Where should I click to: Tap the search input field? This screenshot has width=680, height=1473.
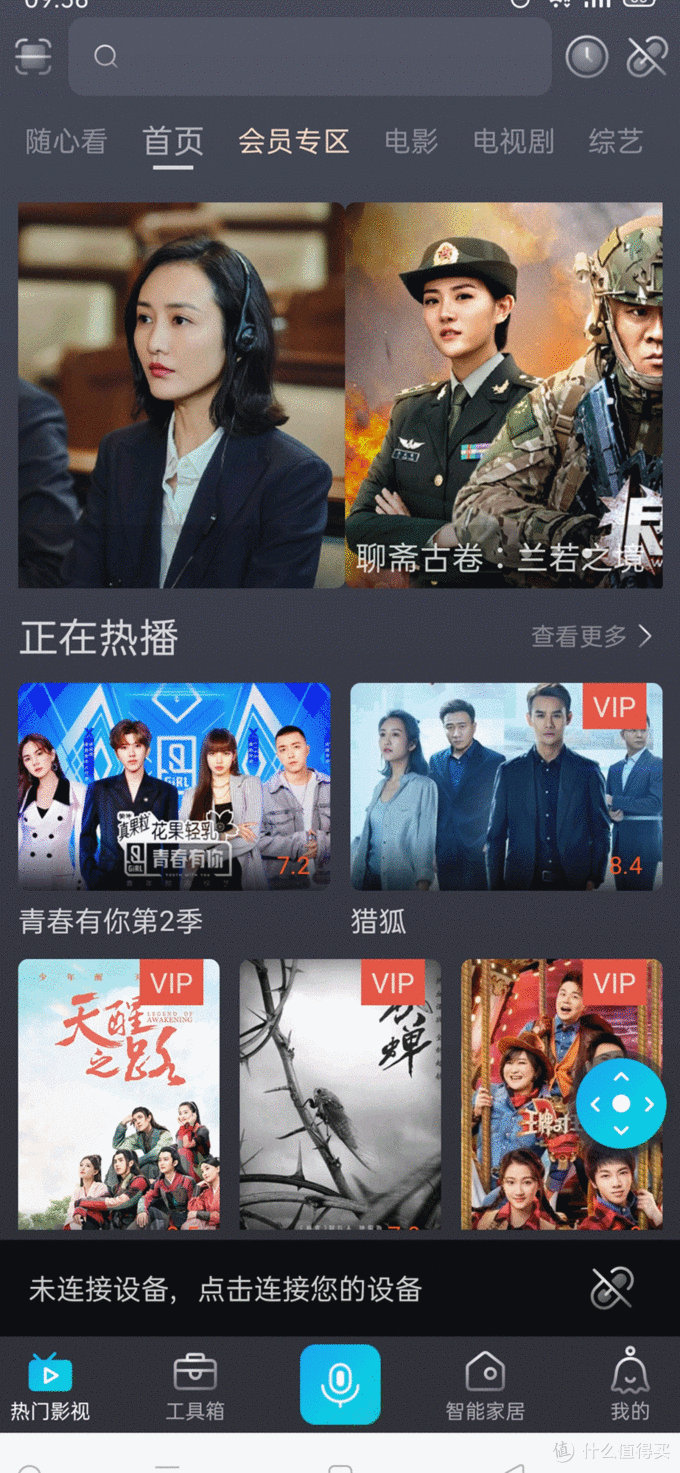click(x=310, y=56)
